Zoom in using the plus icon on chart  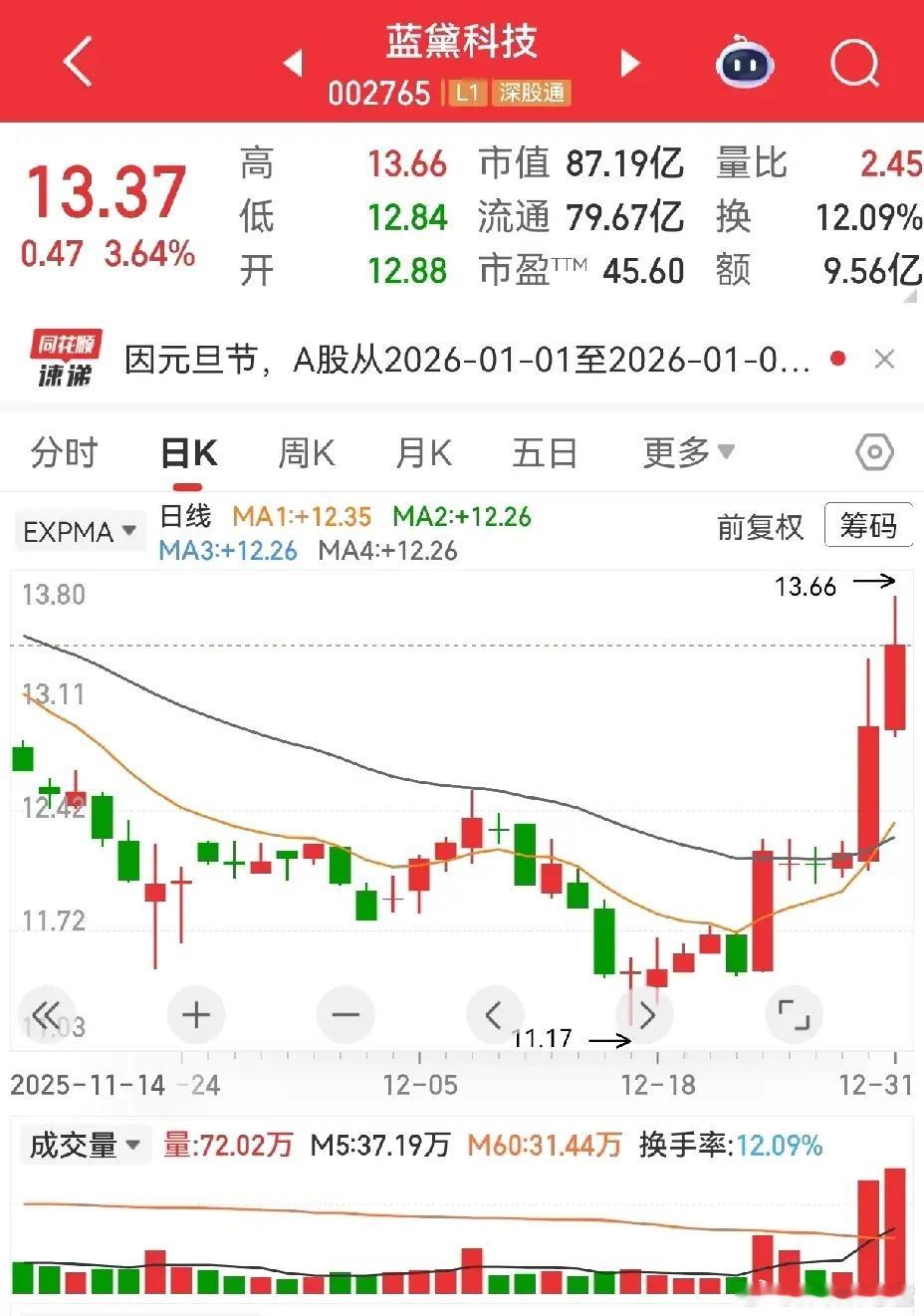pyautogui.click(x=195, y=1014)
